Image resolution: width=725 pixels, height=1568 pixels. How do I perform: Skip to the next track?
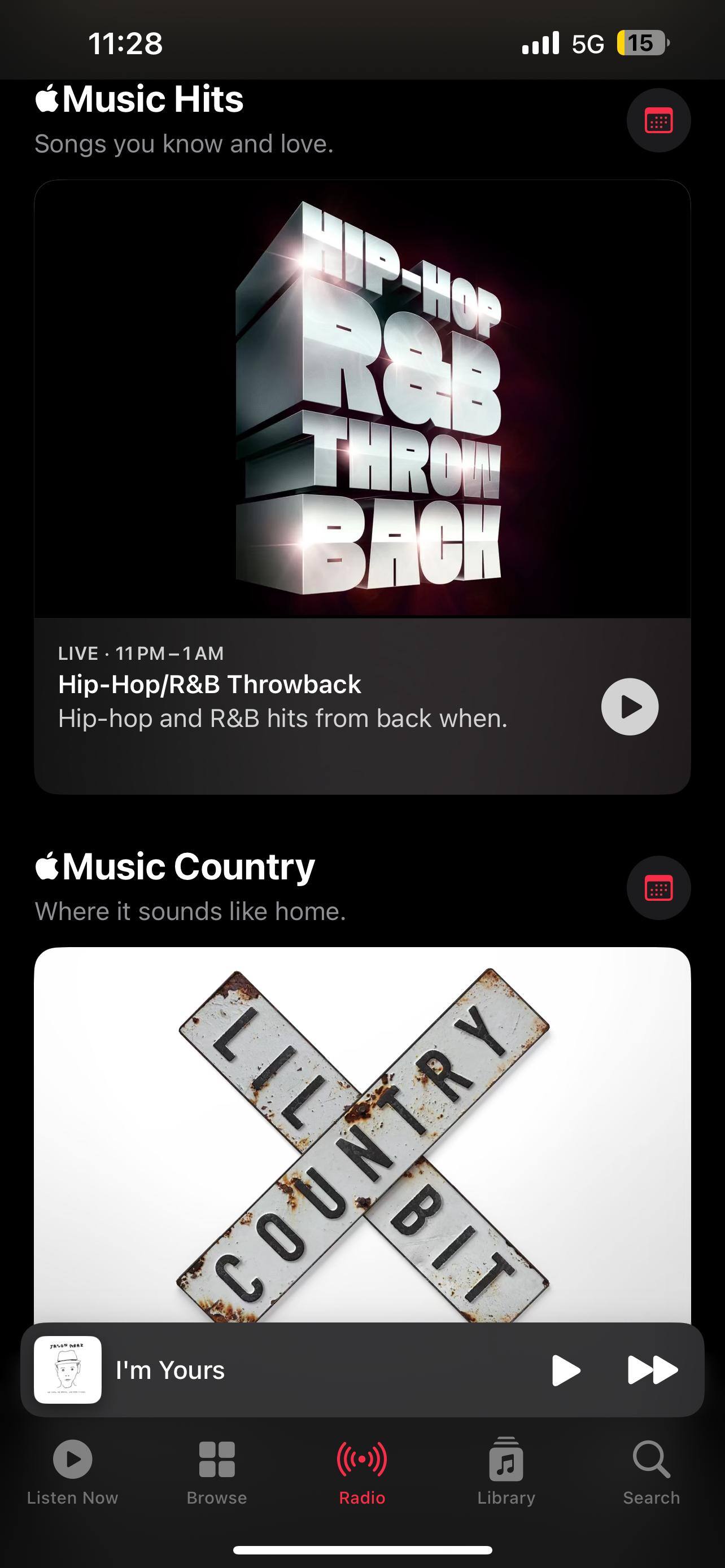pyautogui.click(x=652, y=1370)
